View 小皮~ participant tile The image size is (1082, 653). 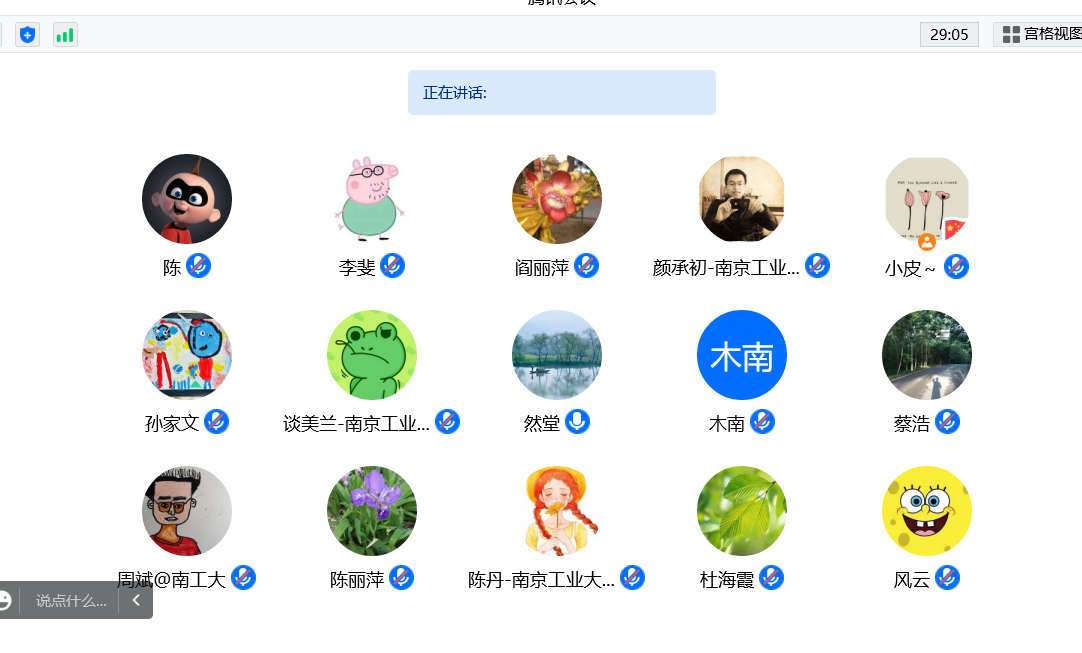click(x=927, y=199)
